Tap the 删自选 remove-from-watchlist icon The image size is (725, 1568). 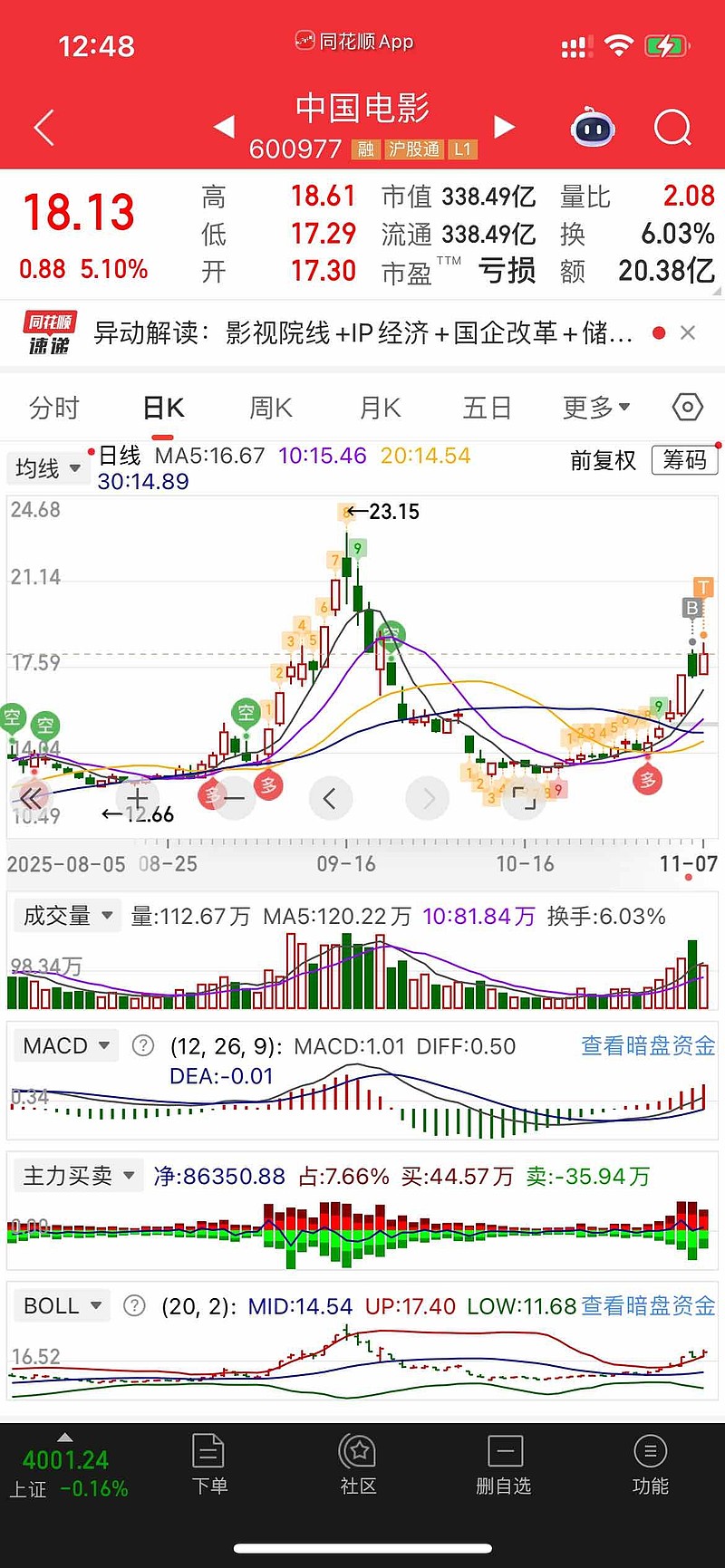504,1461
